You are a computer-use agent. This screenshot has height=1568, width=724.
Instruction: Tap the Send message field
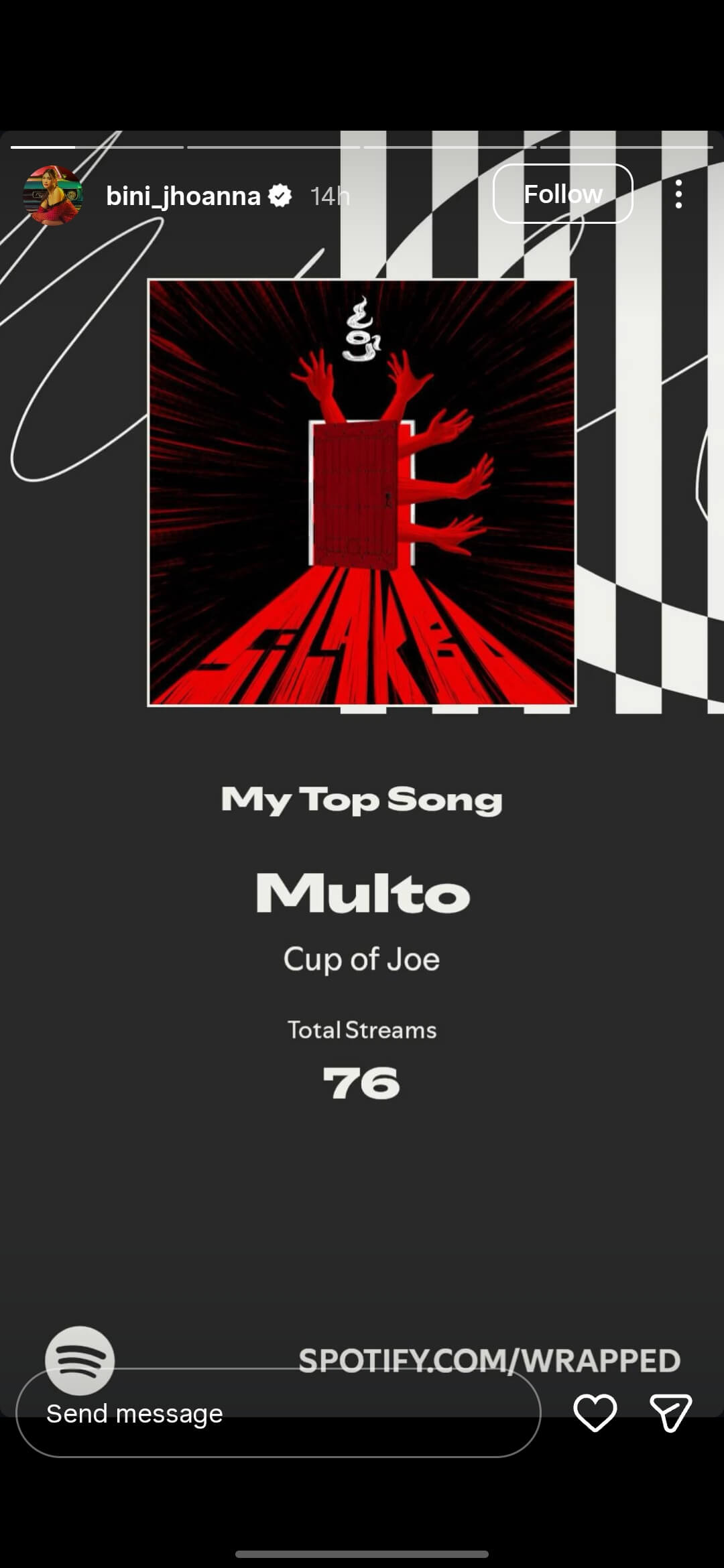pos(278,1413)
